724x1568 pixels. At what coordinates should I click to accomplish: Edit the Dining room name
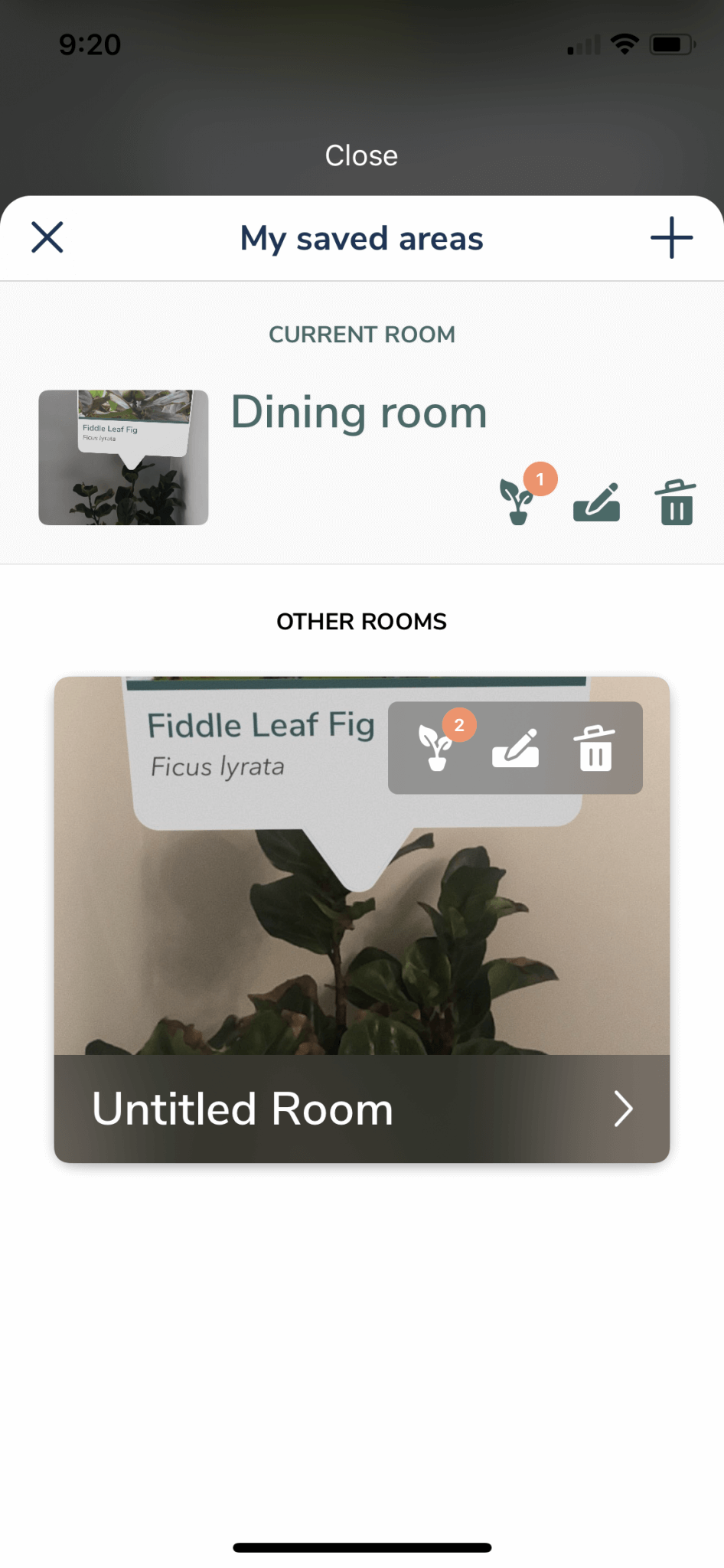point(596,502)
